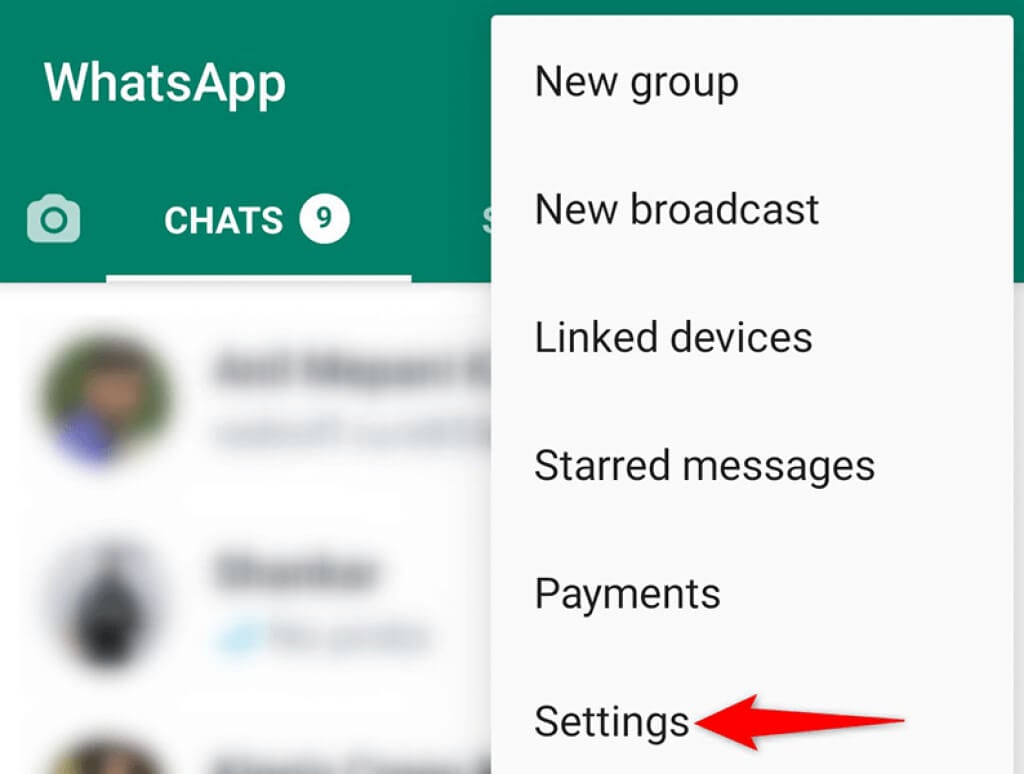The width and height of the screenshot is (1024, 774).
Task: Open Starred messages
Action: (704, 466)
